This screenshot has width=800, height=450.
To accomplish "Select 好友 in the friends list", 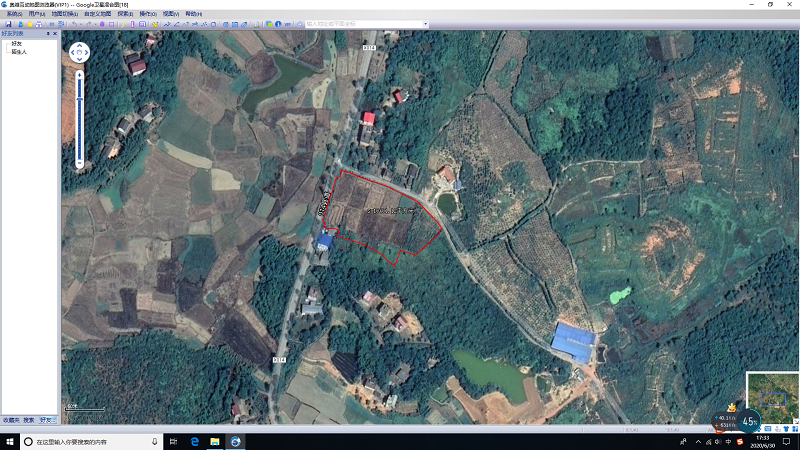I will tap(17, 44).
